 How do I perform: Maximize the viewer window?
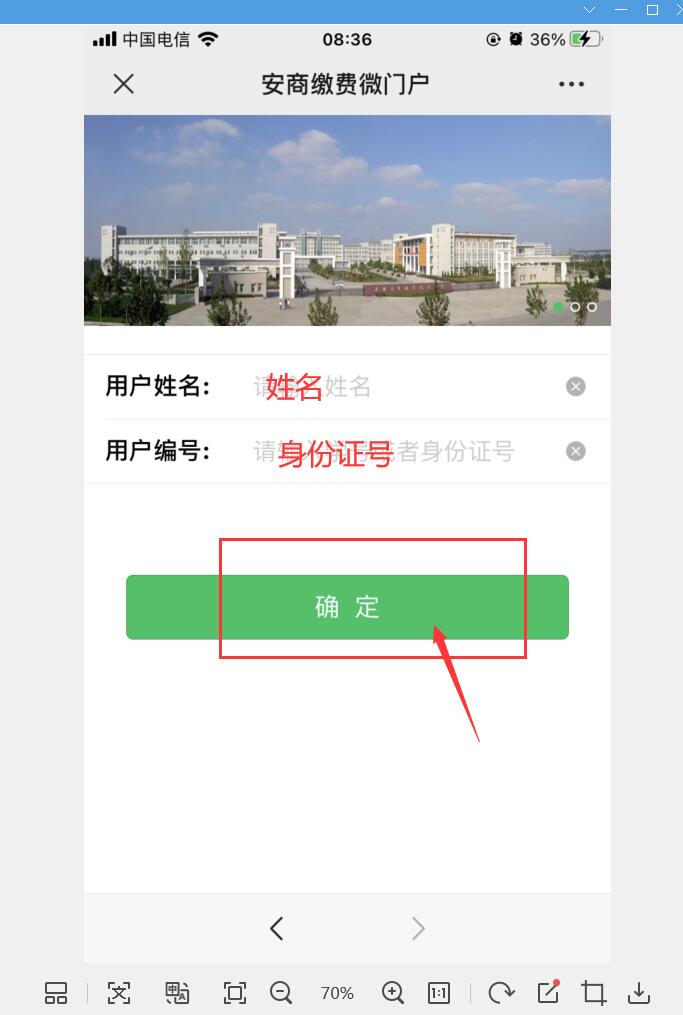point(652,10)
